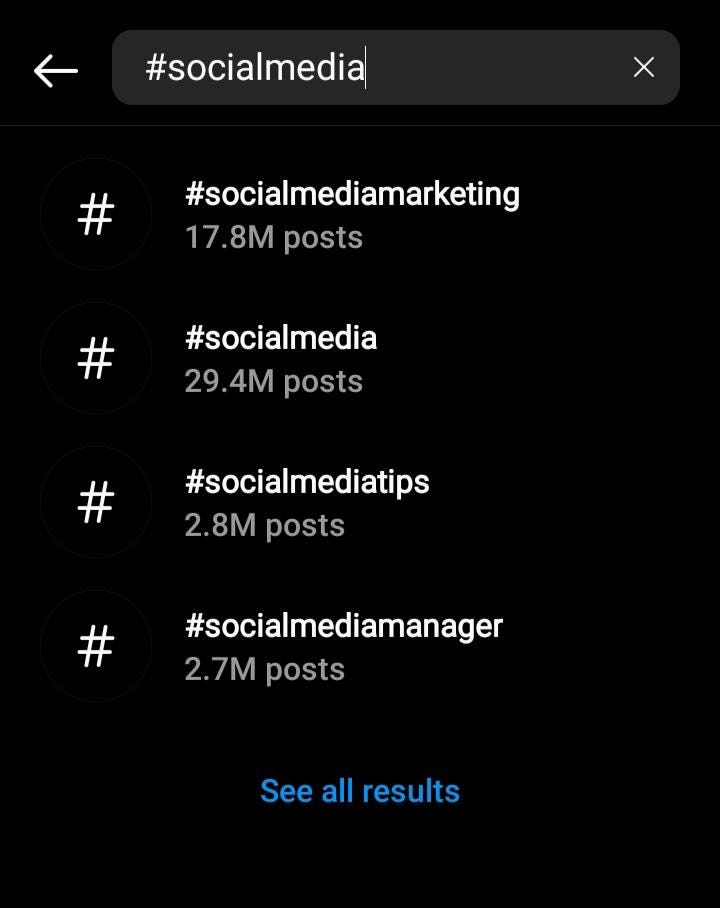
Task: Clear the search text with the X
Action: pyautogui.click(x=644, y=67)
